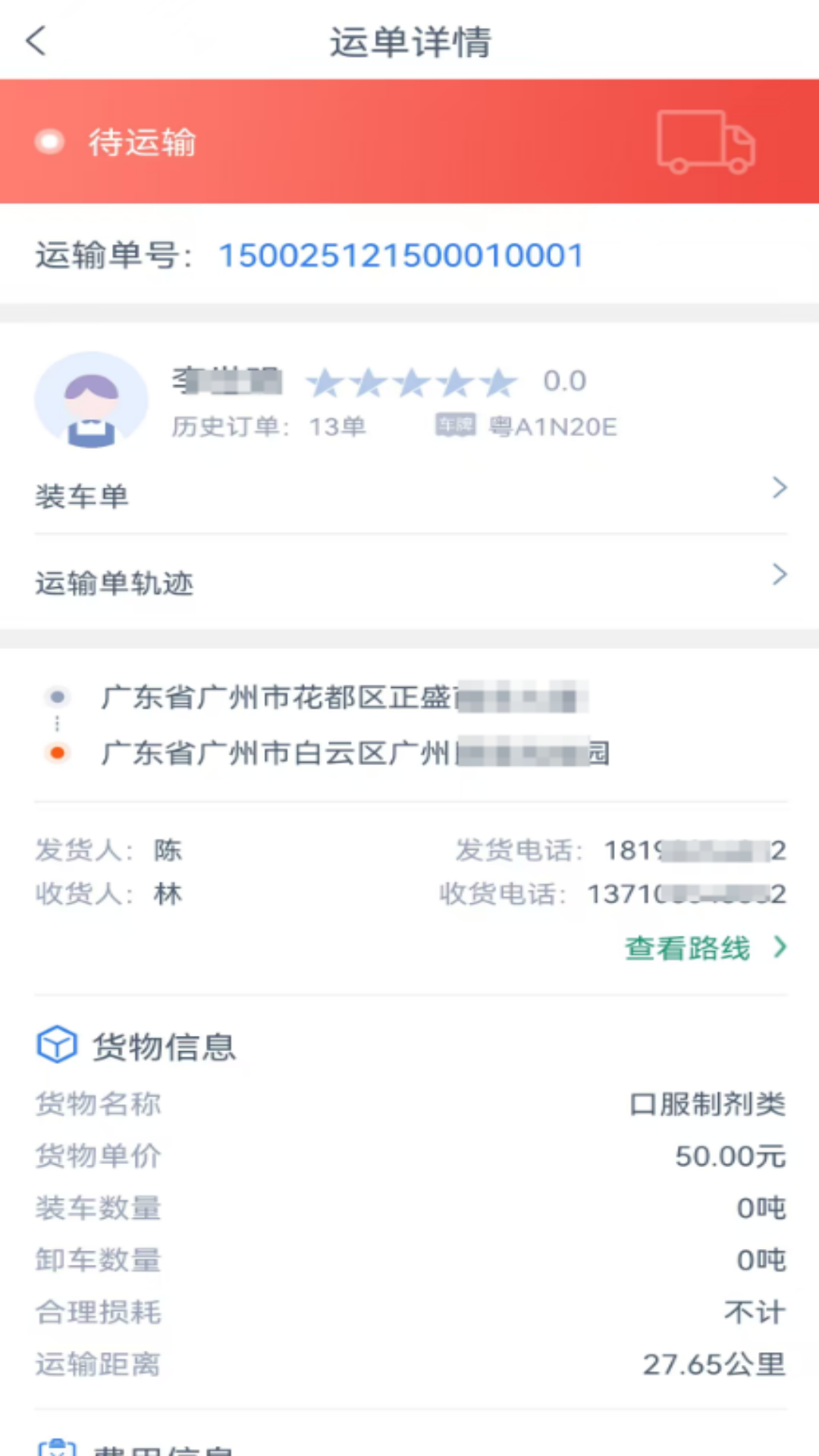This screenshot has height=1456, width=819.
Task: Select the blue origin point marker
Action: (x=56, y=696)
